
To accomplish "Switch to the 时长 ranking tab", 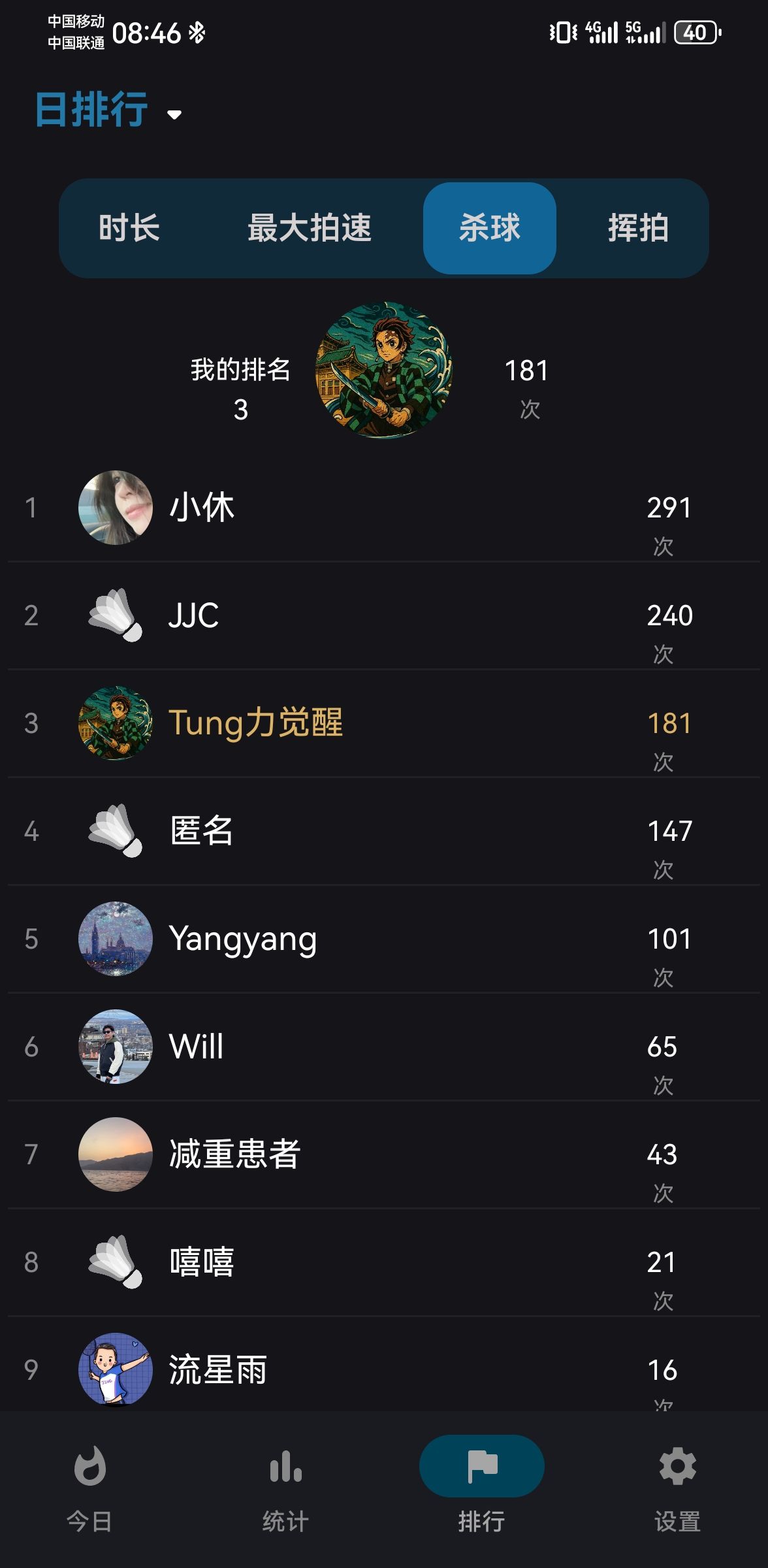I will tap(129, 228).
